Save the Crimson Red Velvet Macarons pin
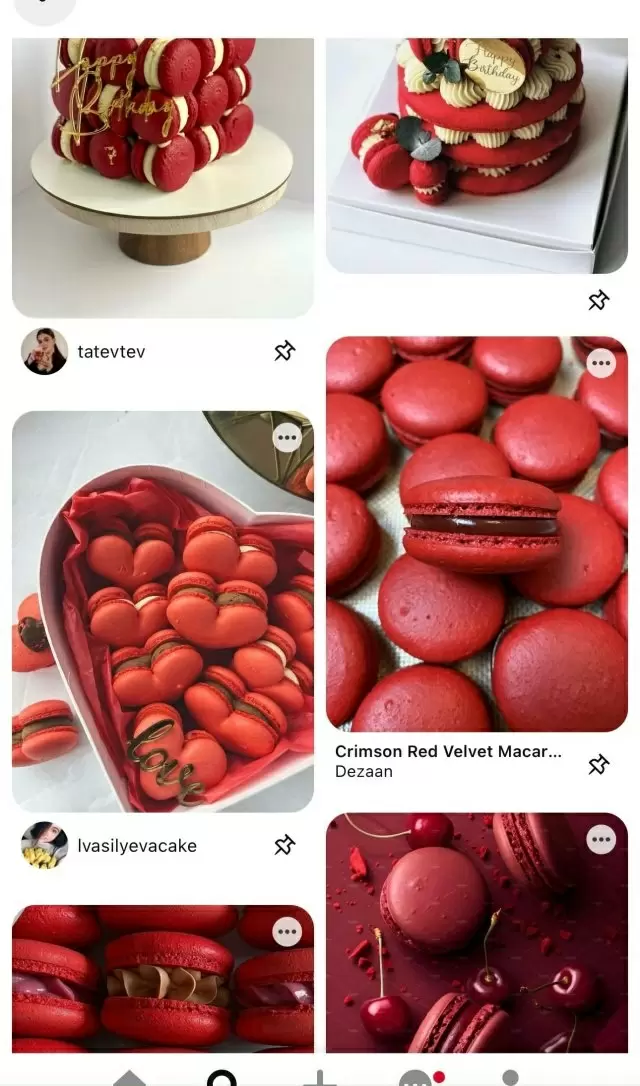The height and width of the screenshot is (1086, 640). point(598,765)
